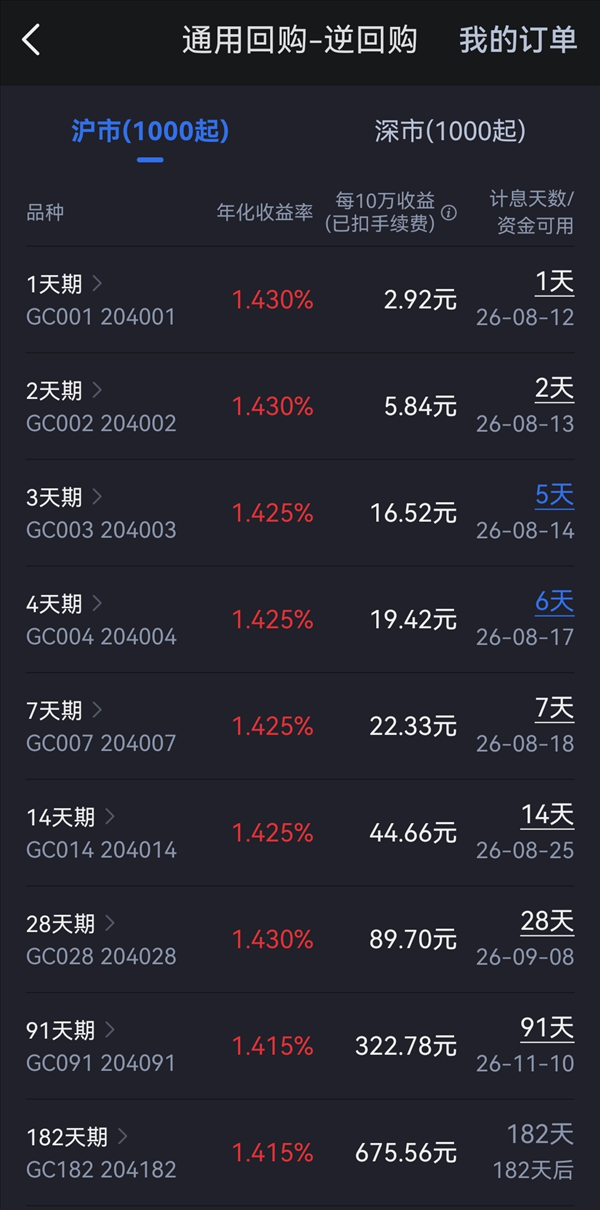The width and height of the screenshot is (600, 1210).
Task: Open the 7天期 GC007 row
Action: click(x=300, y=727)
